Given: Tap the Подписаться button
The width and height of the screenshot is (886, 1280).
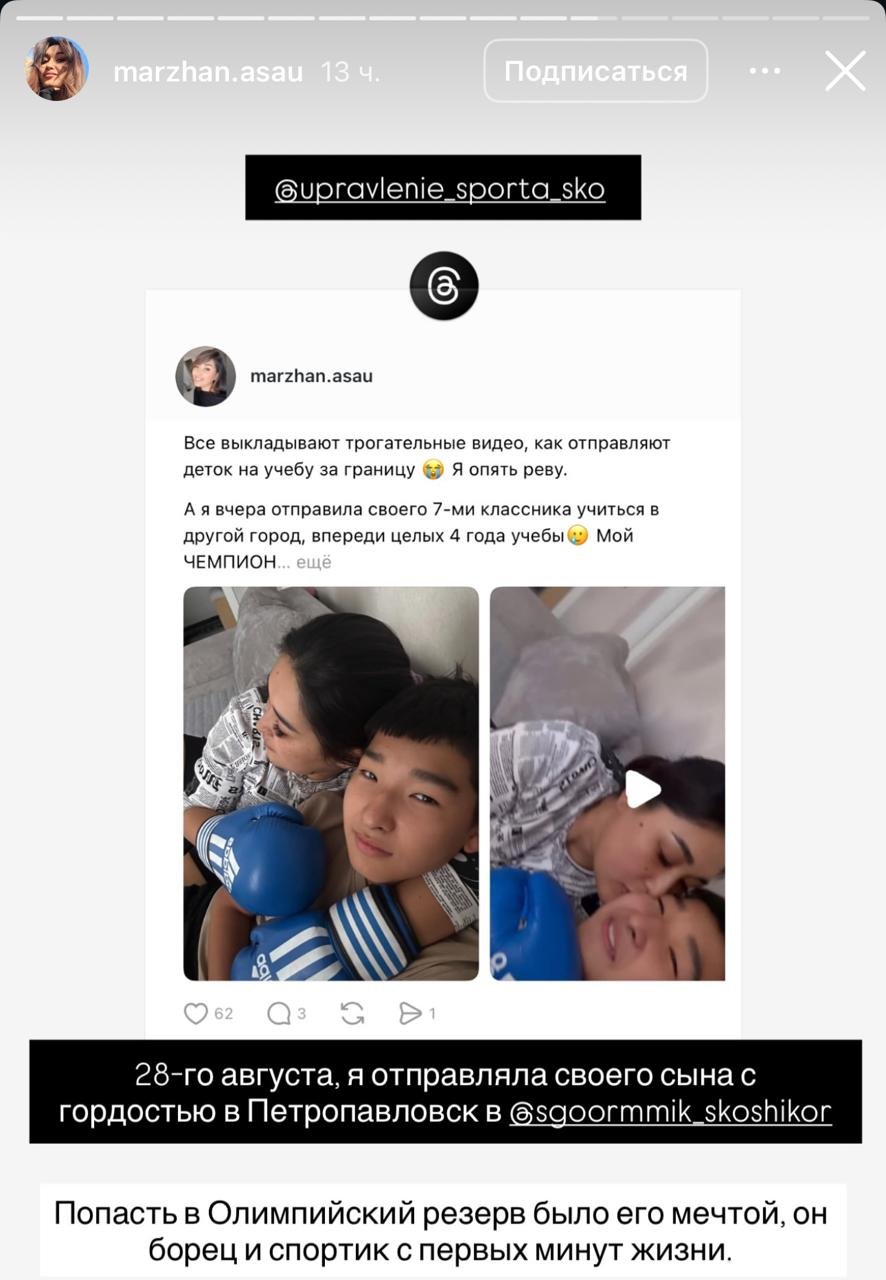Looking at the screenshot, I should tap(595, 72).
